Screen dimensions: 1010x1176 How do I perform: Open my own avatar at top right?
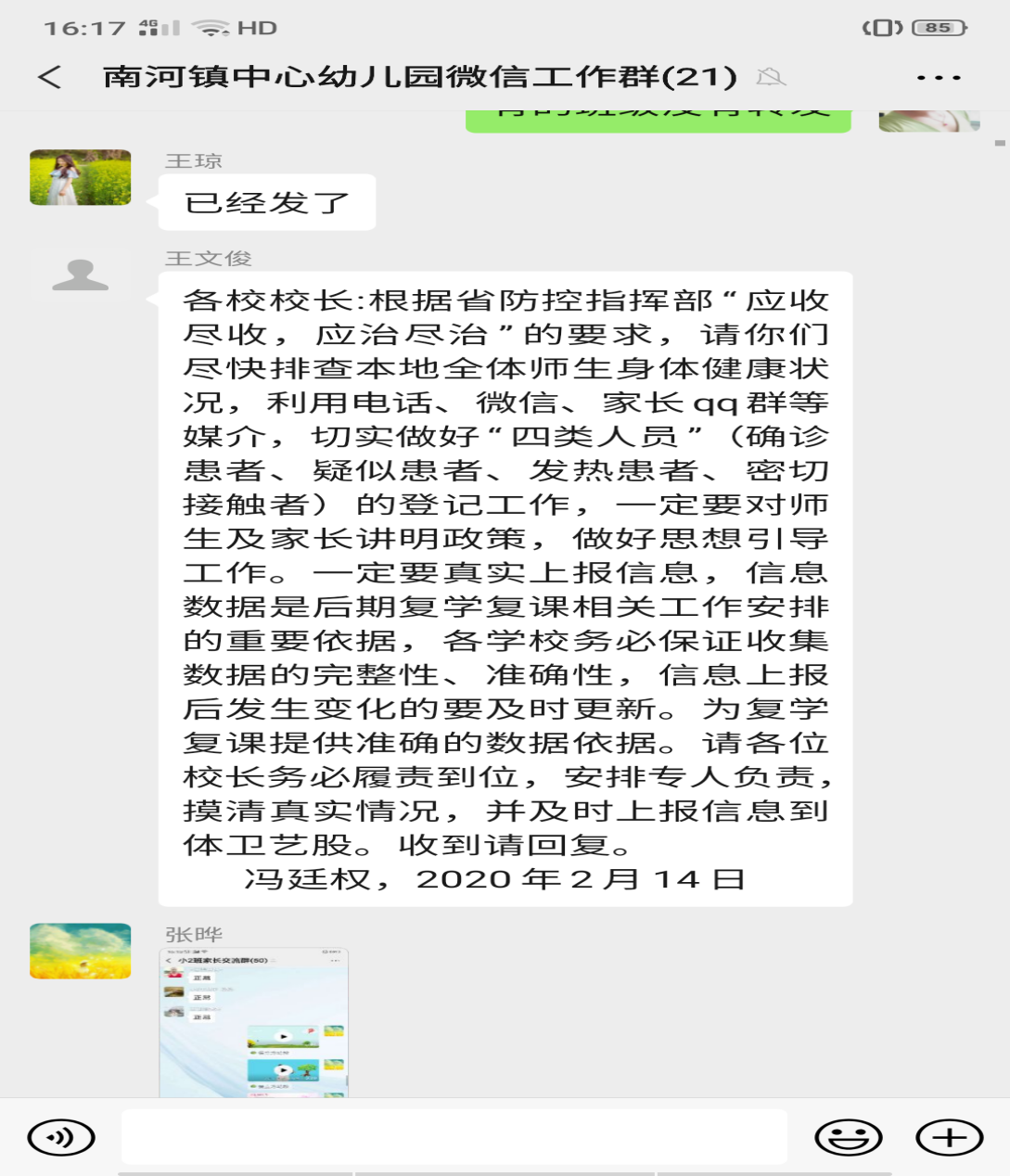[x=929, y=121]
